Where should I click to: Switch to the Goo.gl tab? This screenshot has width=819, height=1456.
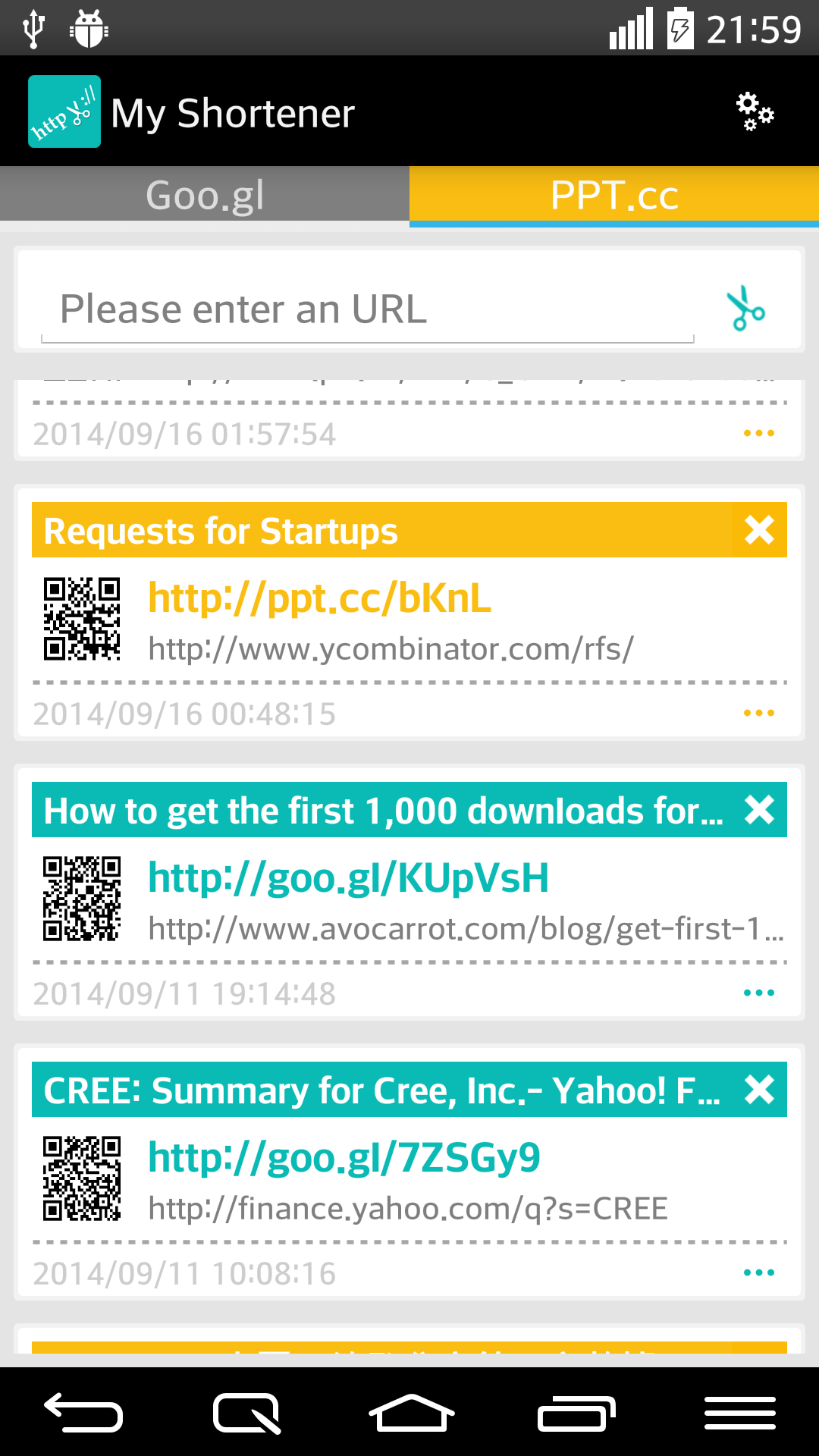205,195
